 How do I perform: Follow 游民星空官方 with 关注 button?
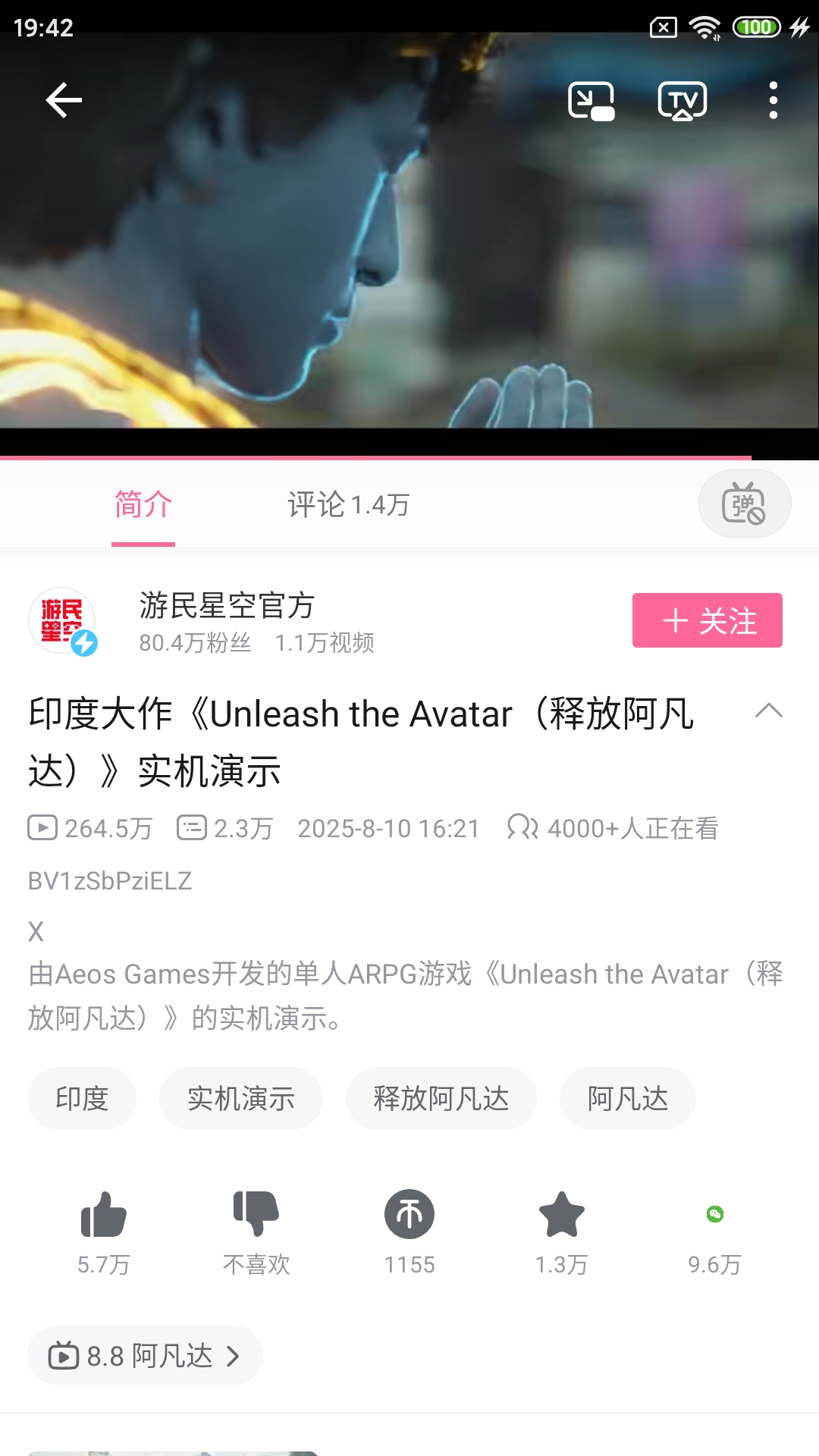click(x=707, y=620)
